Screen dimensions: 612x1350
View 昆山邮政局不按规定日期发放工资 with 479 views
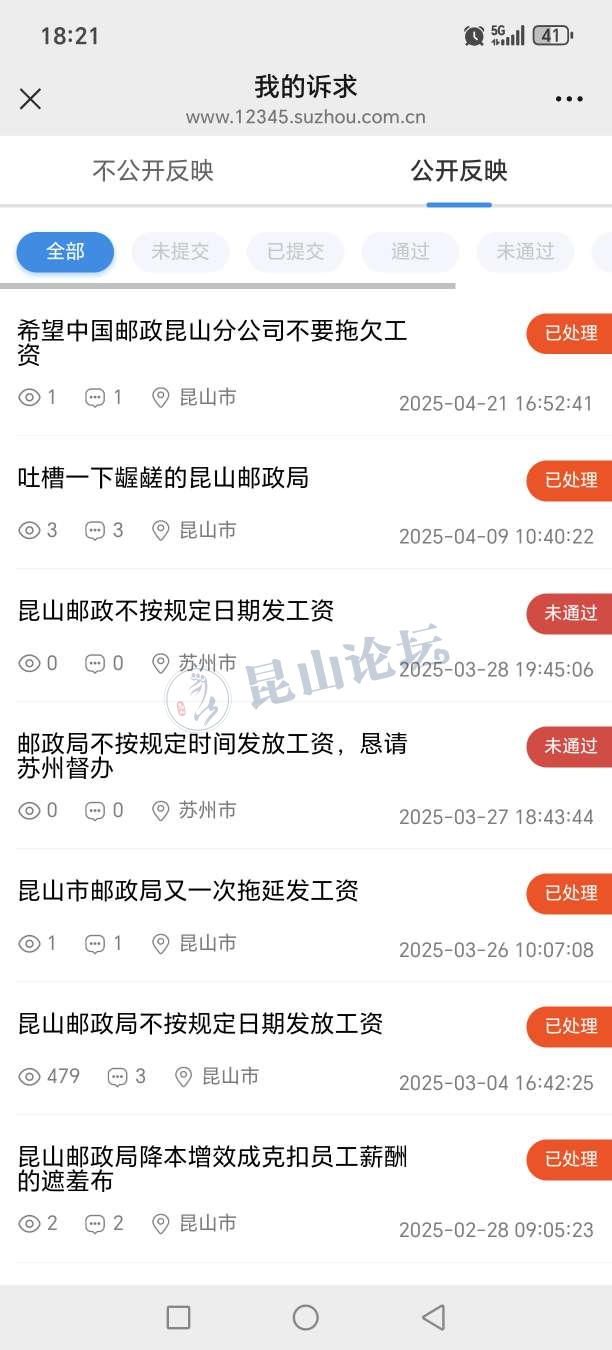[x=200, y=1024]
